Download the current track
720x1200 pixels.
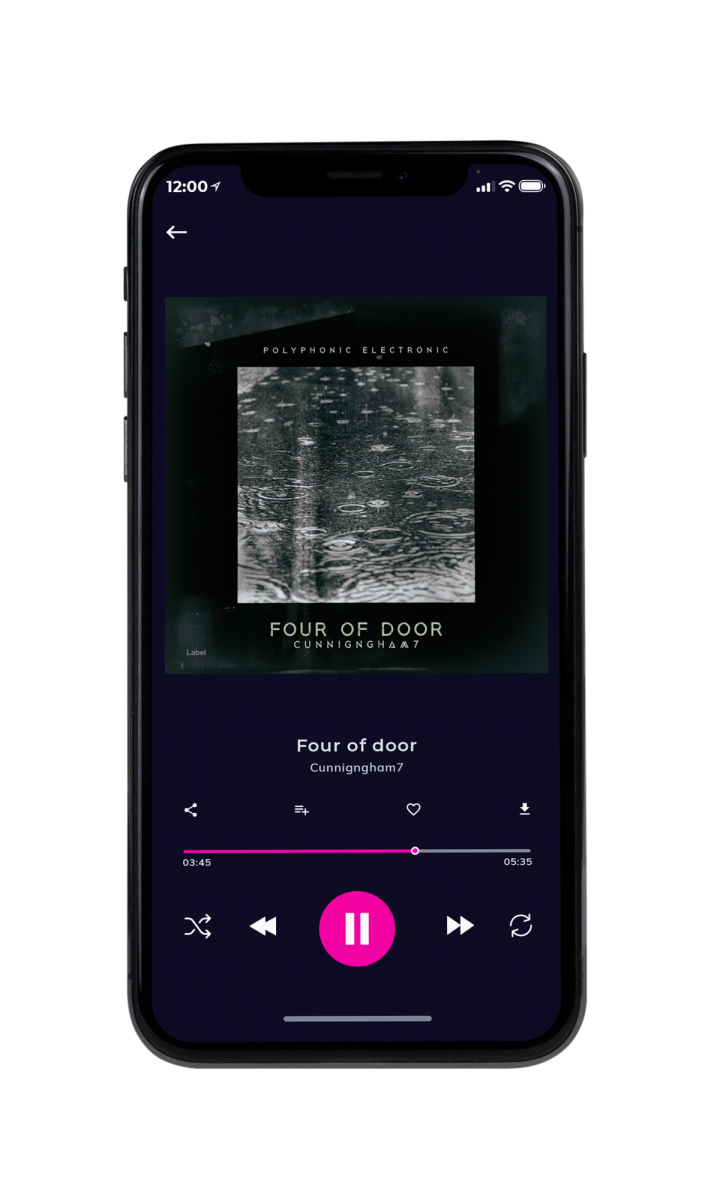pyautogui.click(x=524, y=810)
